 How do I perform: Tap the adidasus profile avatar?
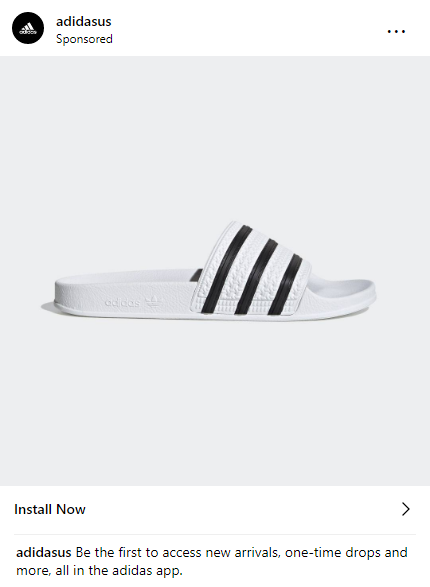pyautogui.click(x=28, y=28)
